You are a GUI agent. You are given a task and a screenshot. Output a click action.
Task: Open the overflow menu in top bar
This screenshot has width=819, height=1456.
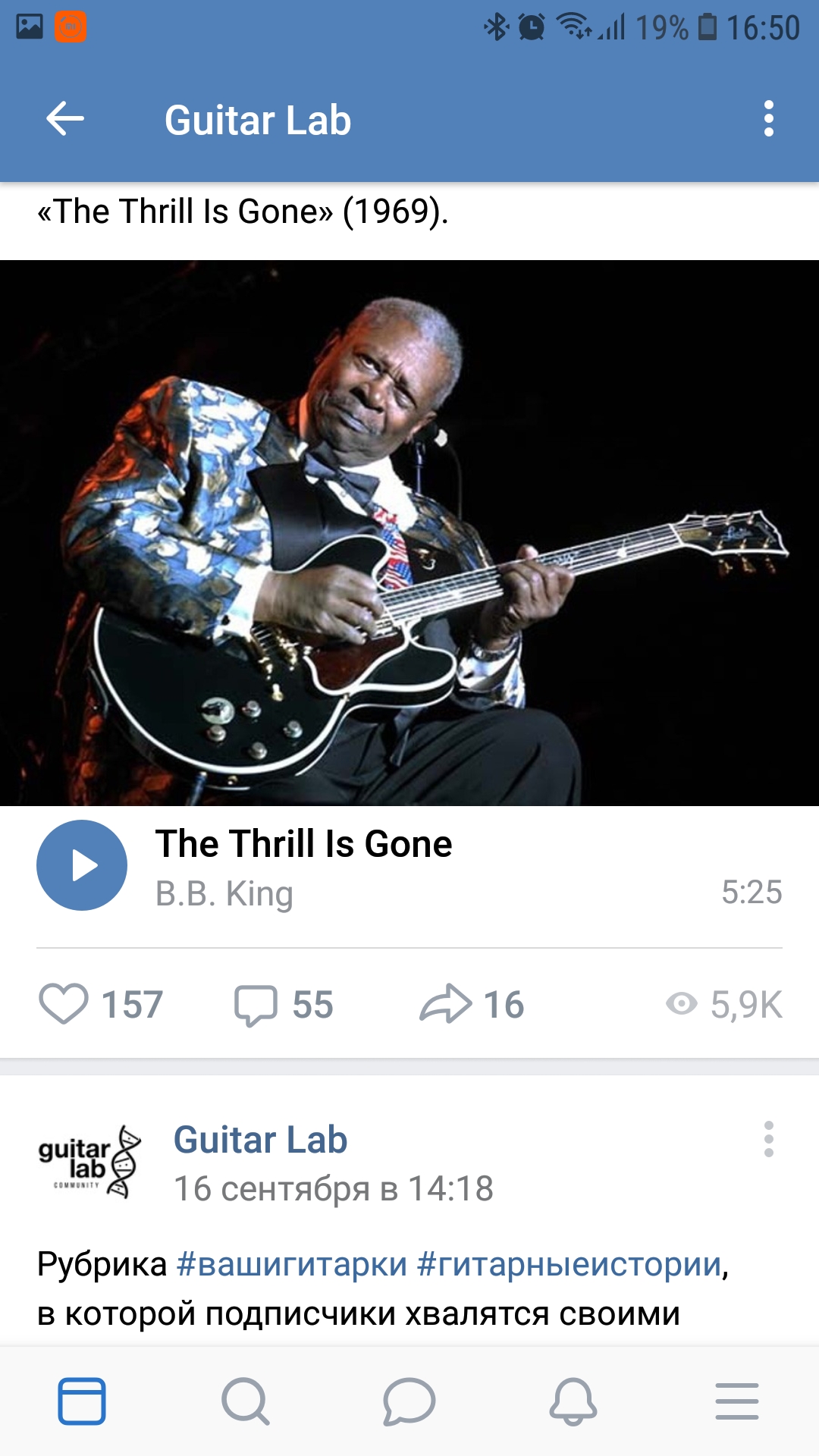pyautogui.click(x=768, y=119)
